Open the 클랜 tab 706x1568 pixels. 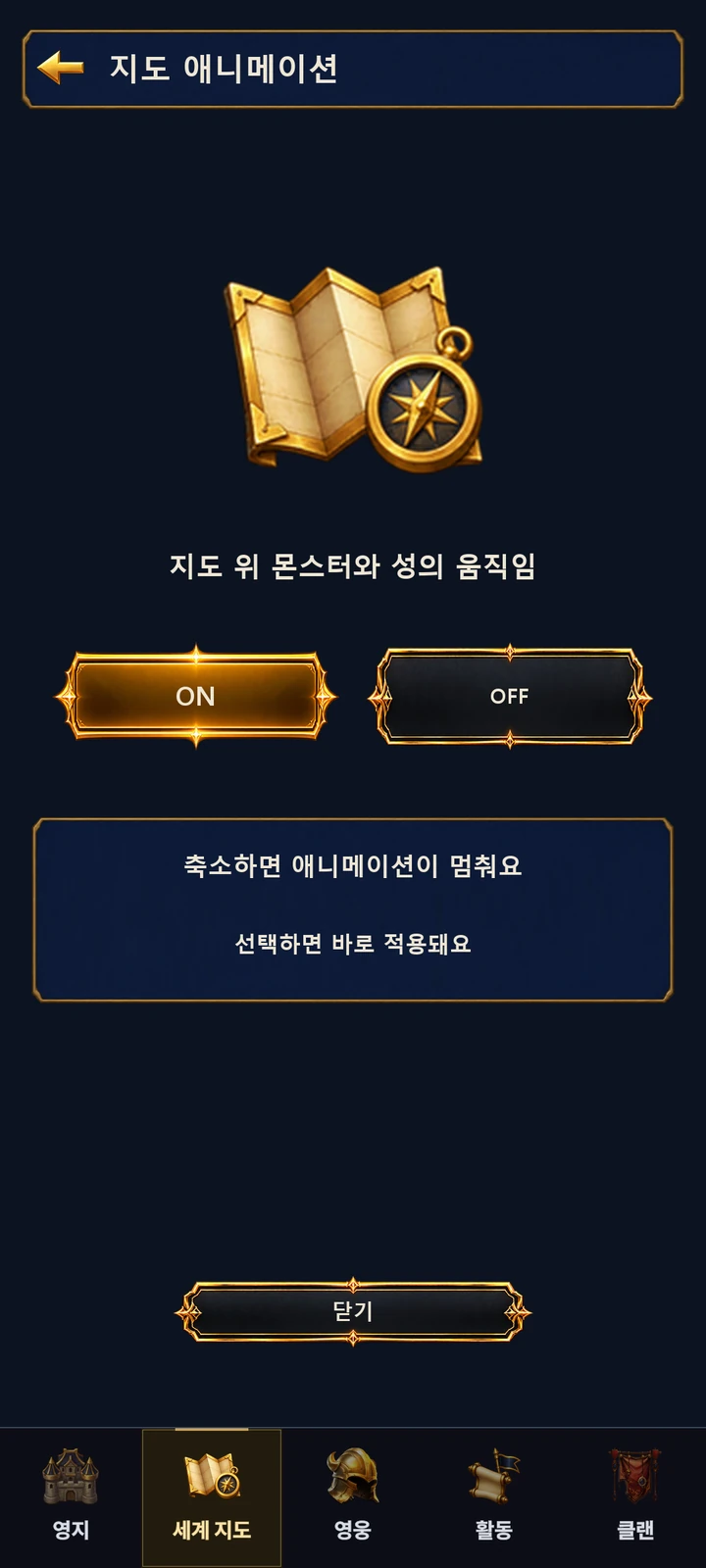coord(635,1497)
